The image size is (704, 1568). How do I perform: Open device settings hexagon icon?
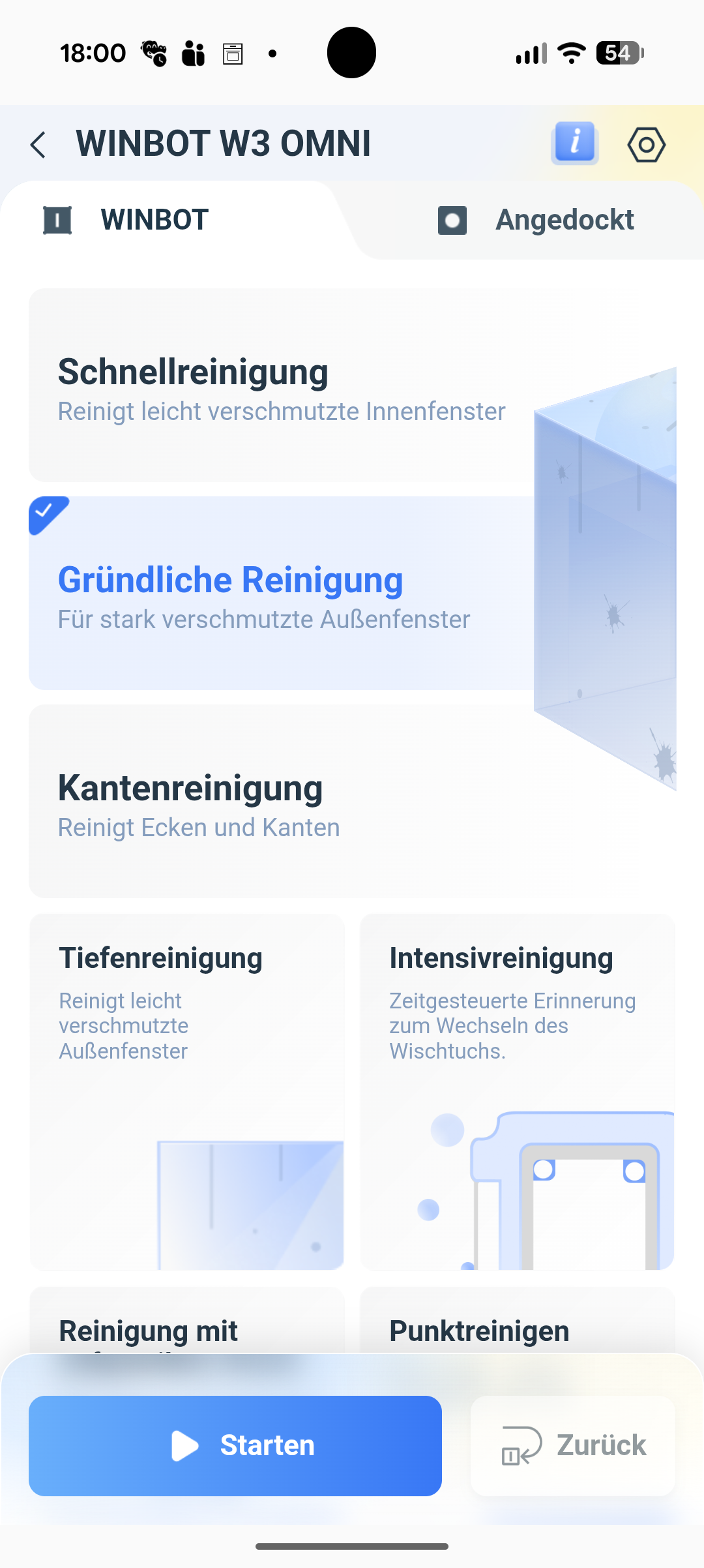[646, 144]
